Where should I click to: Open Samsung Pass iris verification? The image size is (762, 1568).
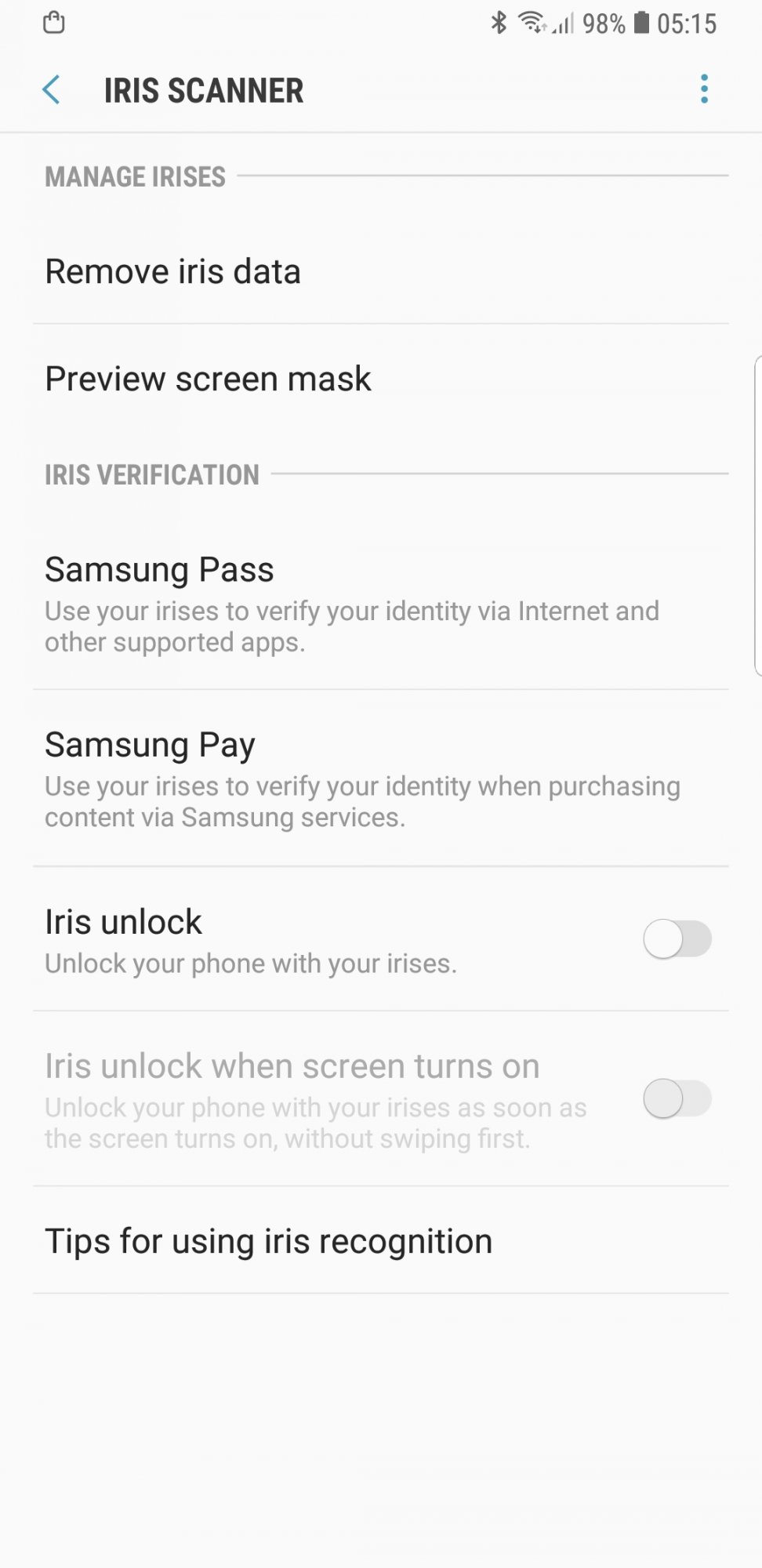(x=381, y=604)
